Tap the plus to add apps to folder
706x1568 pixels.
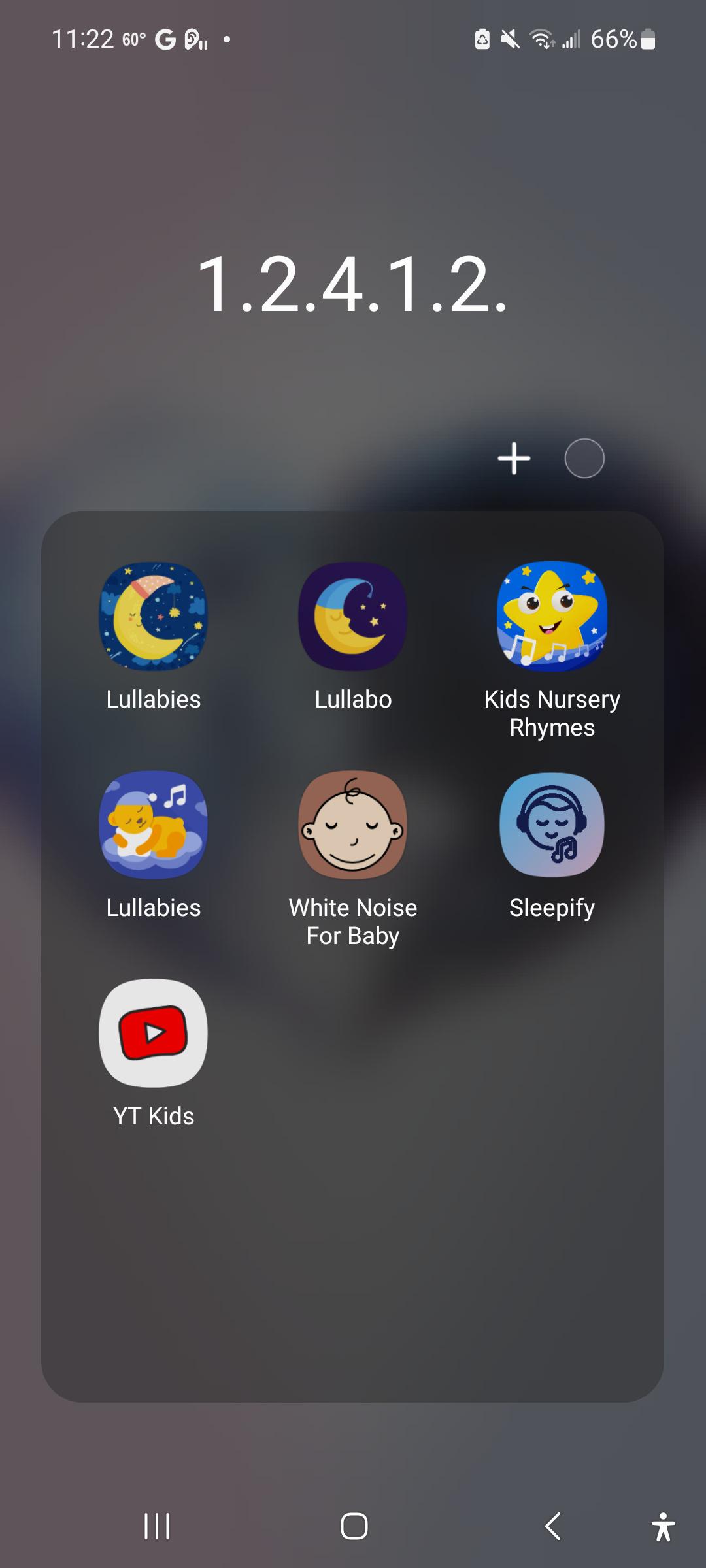click(514, 458)
